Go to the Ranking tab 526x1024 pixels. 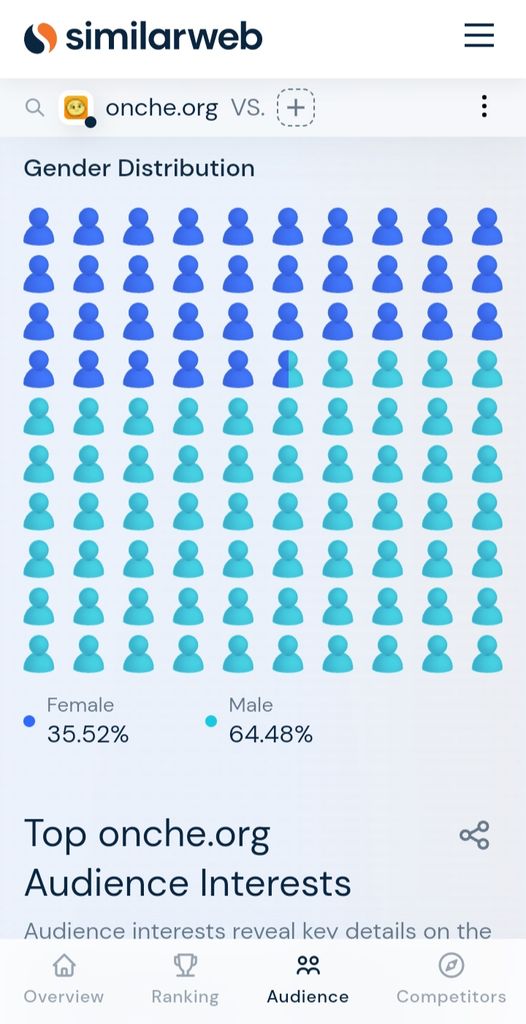[185, 978]
